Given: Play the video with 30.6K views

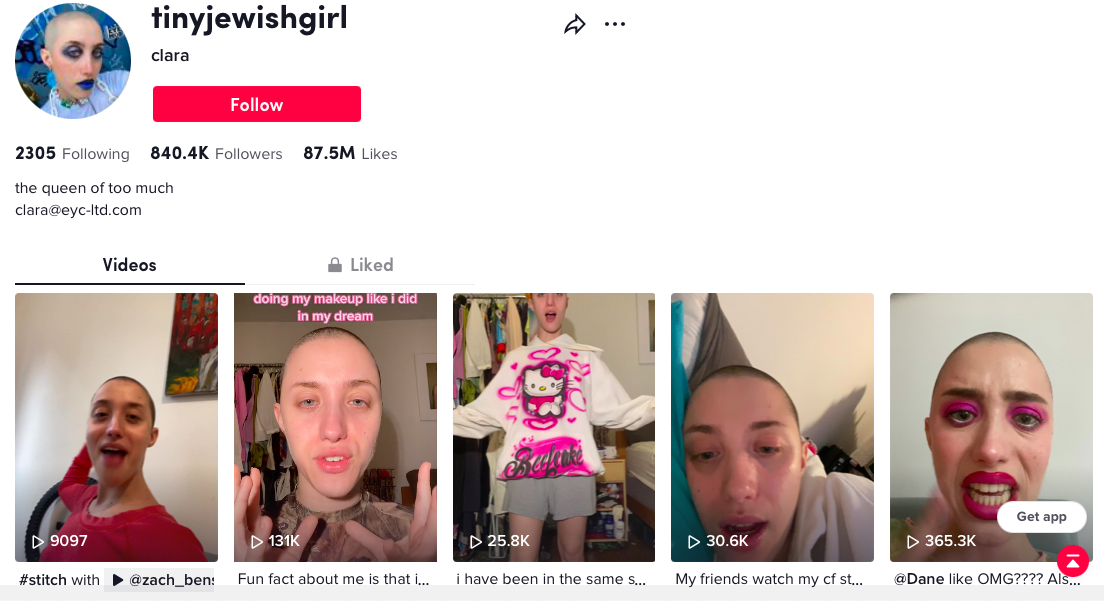Looking at the screenshot, I should coord(772,427).
